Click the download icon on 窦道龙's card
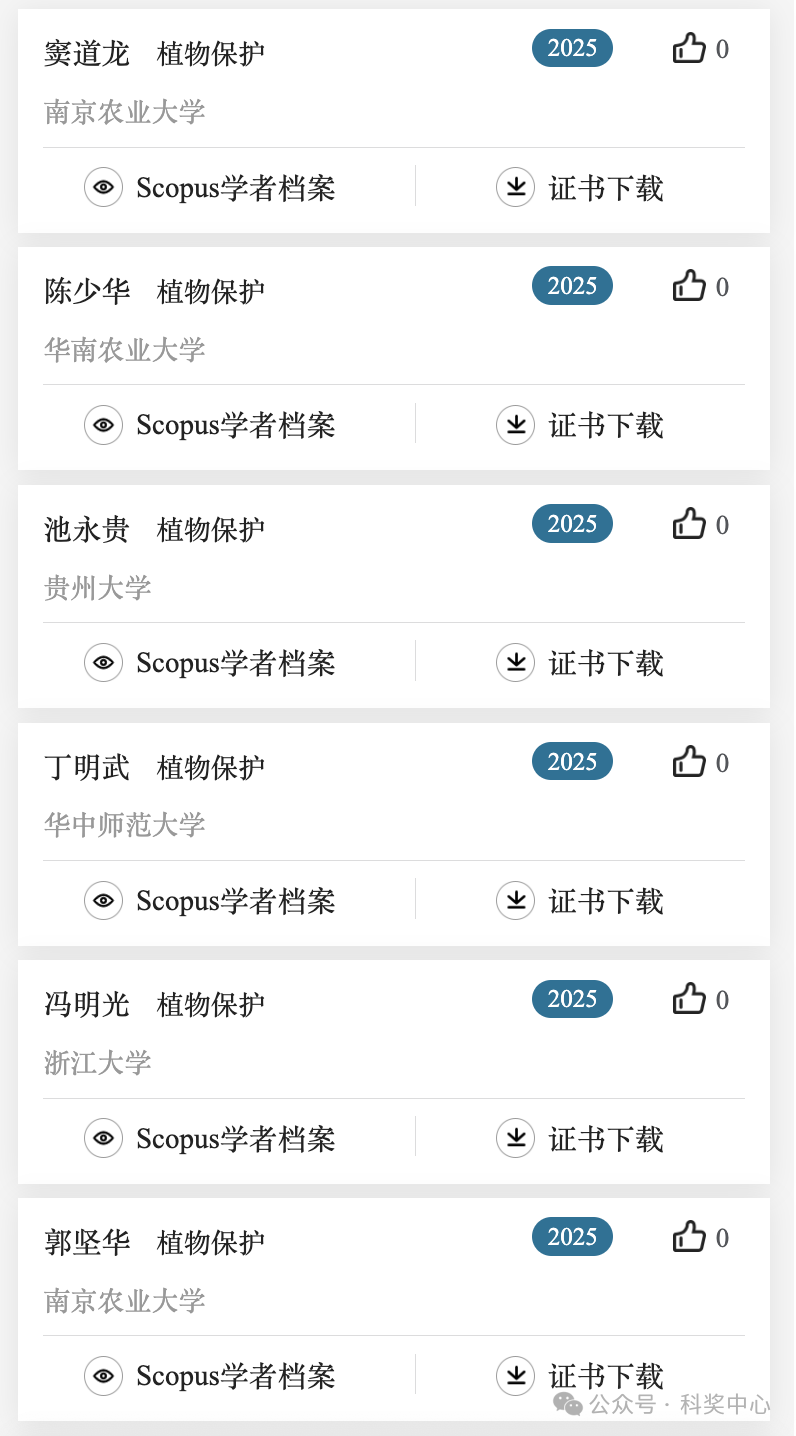Image resolution: width=796 pixels, height=1436 pixels. tap(515, 188)
